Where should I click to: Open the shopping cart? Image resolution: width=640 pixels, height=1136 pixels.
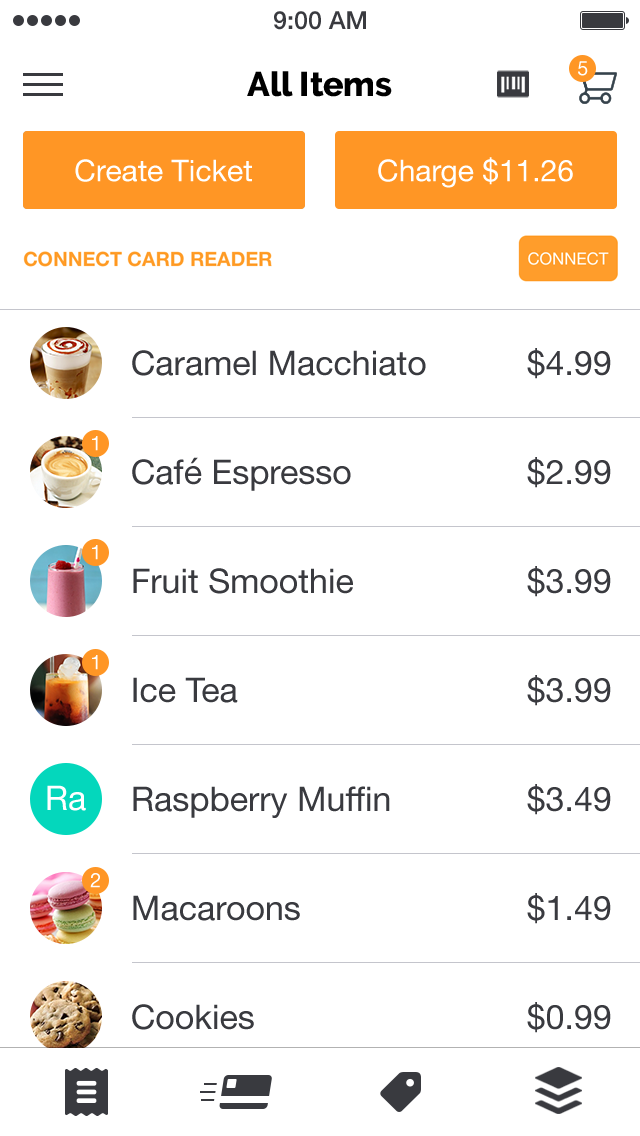tap(595, 85)
